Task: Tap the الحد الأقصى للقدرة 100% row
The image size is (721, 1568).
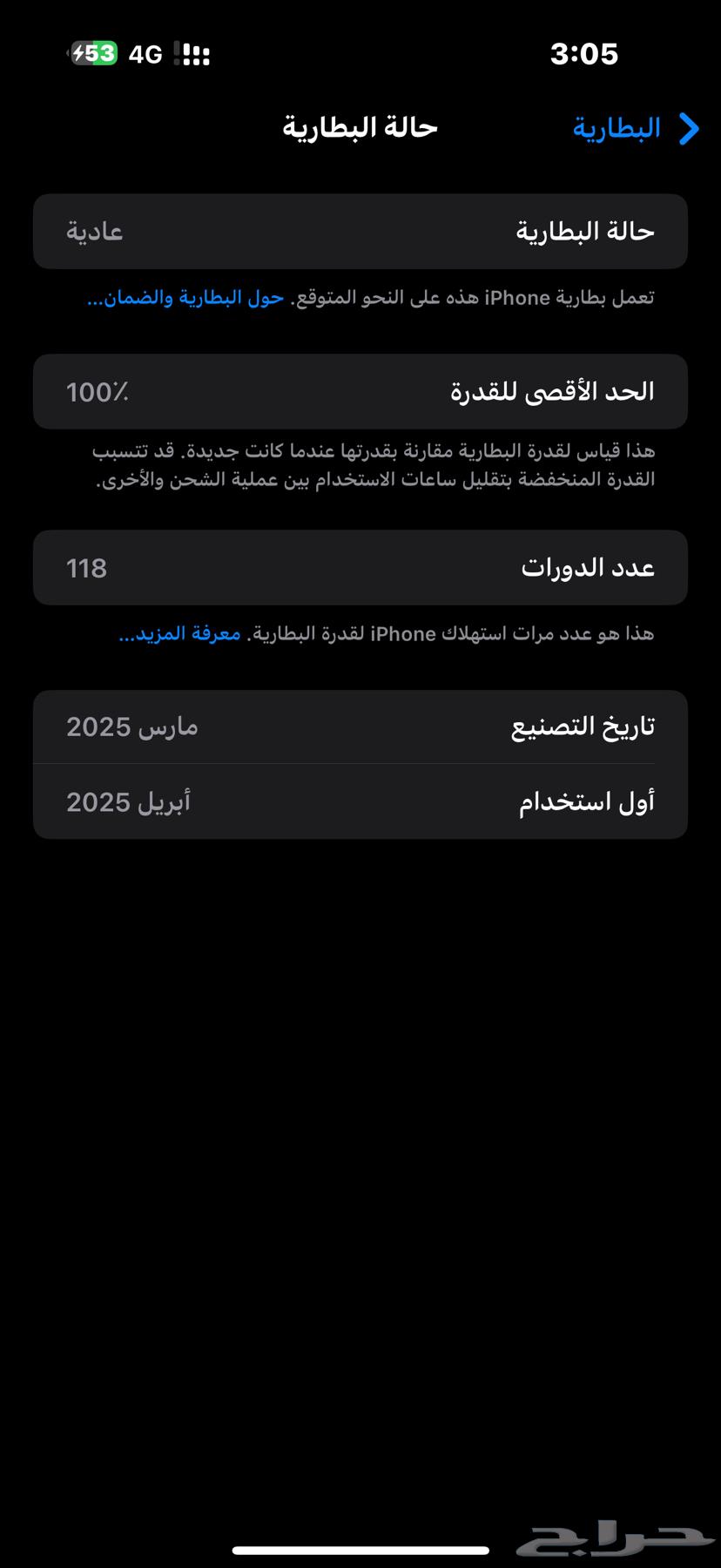Action: pos(360,391)
